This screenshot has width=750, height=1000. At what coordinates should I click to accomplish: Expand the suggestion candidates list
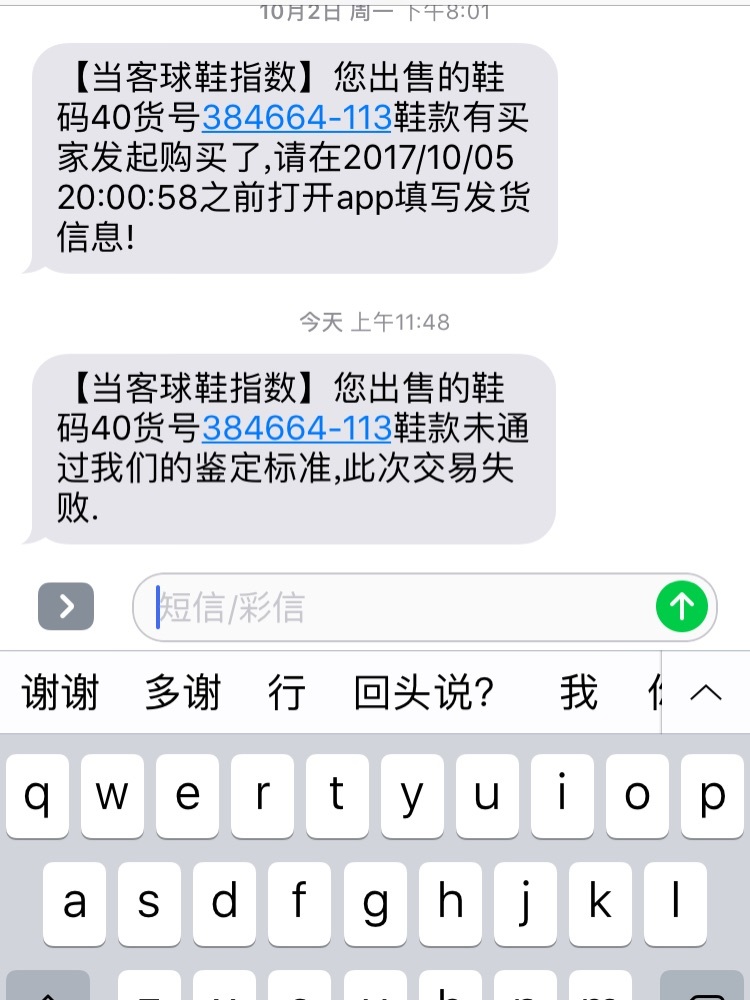click(x=706, y=693)
